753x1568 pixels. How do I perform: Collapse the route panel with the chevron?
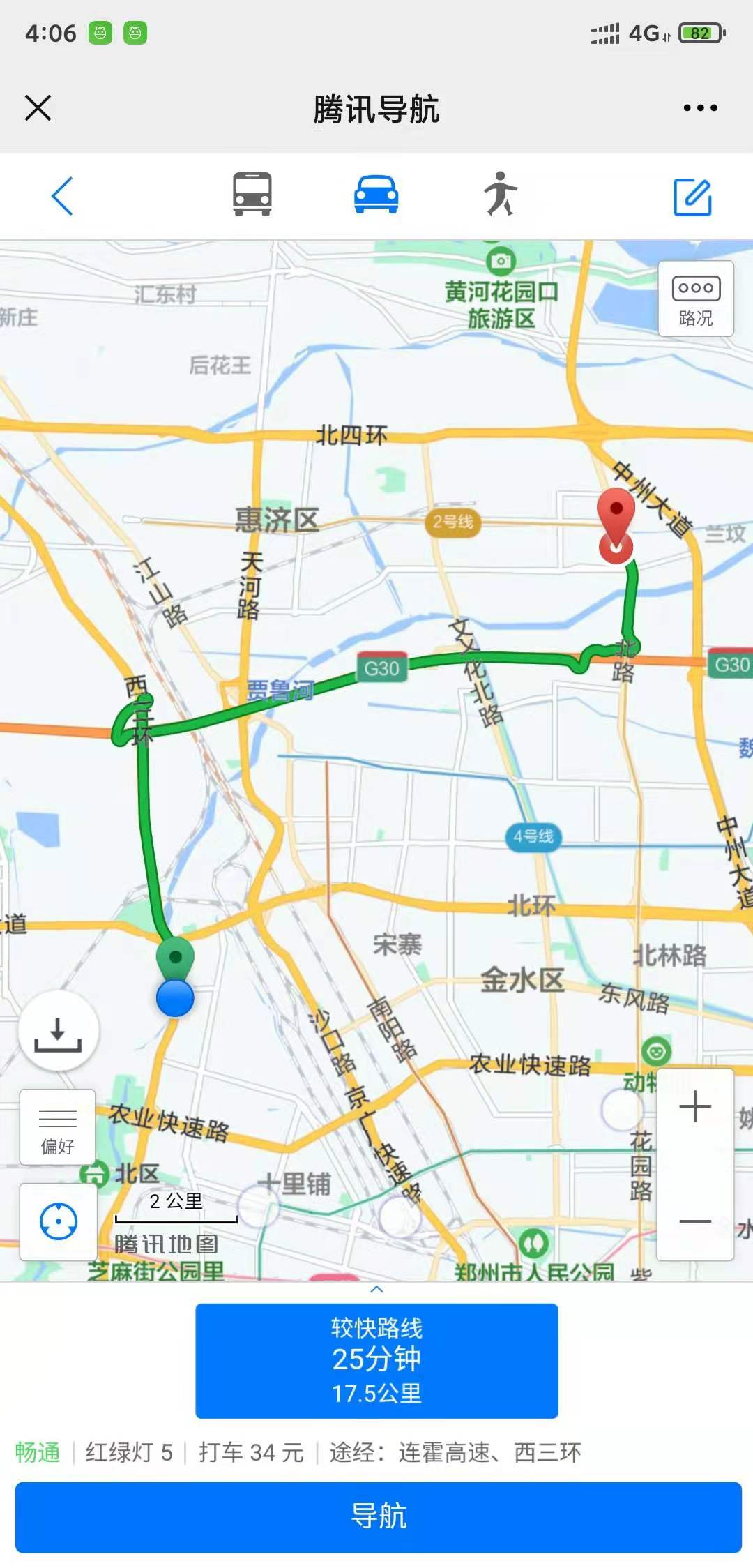376,1290
